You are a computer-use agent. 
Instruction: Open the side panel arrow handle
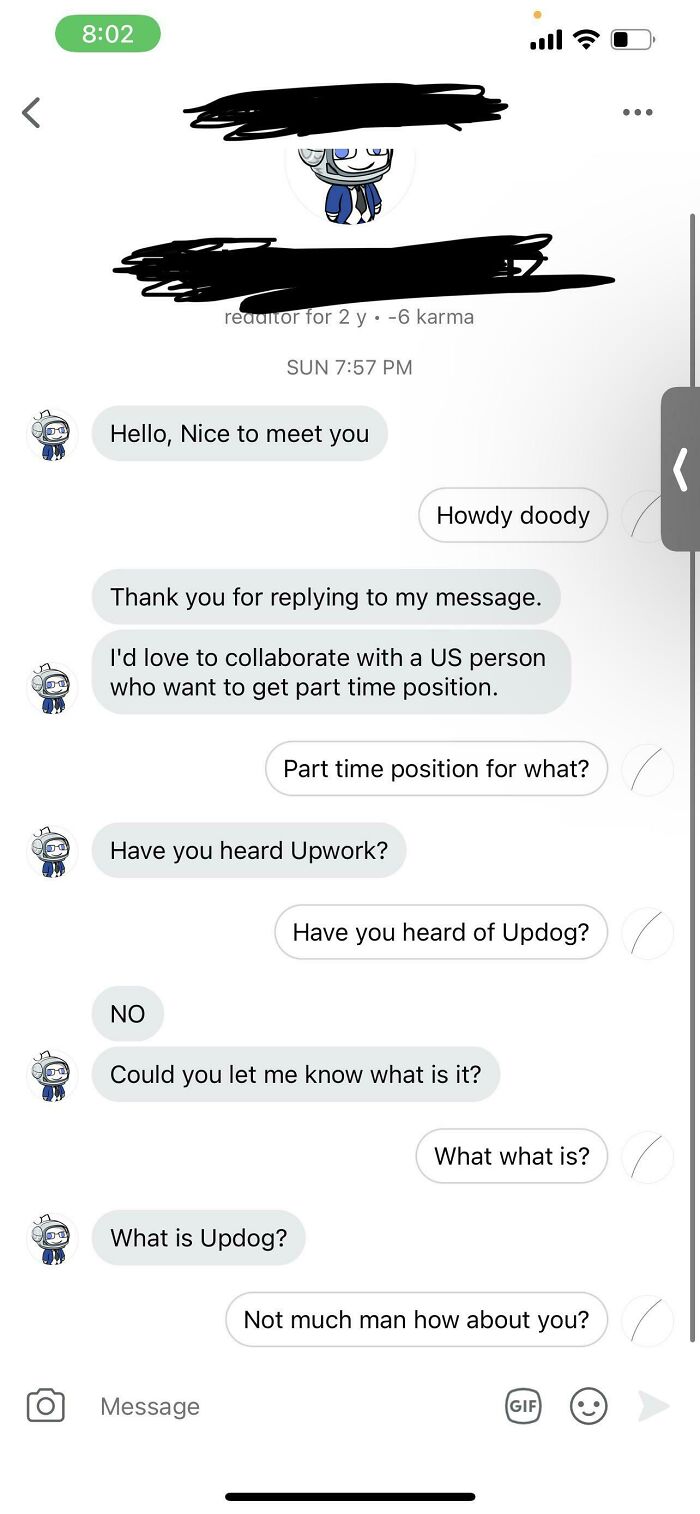(681, 469)
